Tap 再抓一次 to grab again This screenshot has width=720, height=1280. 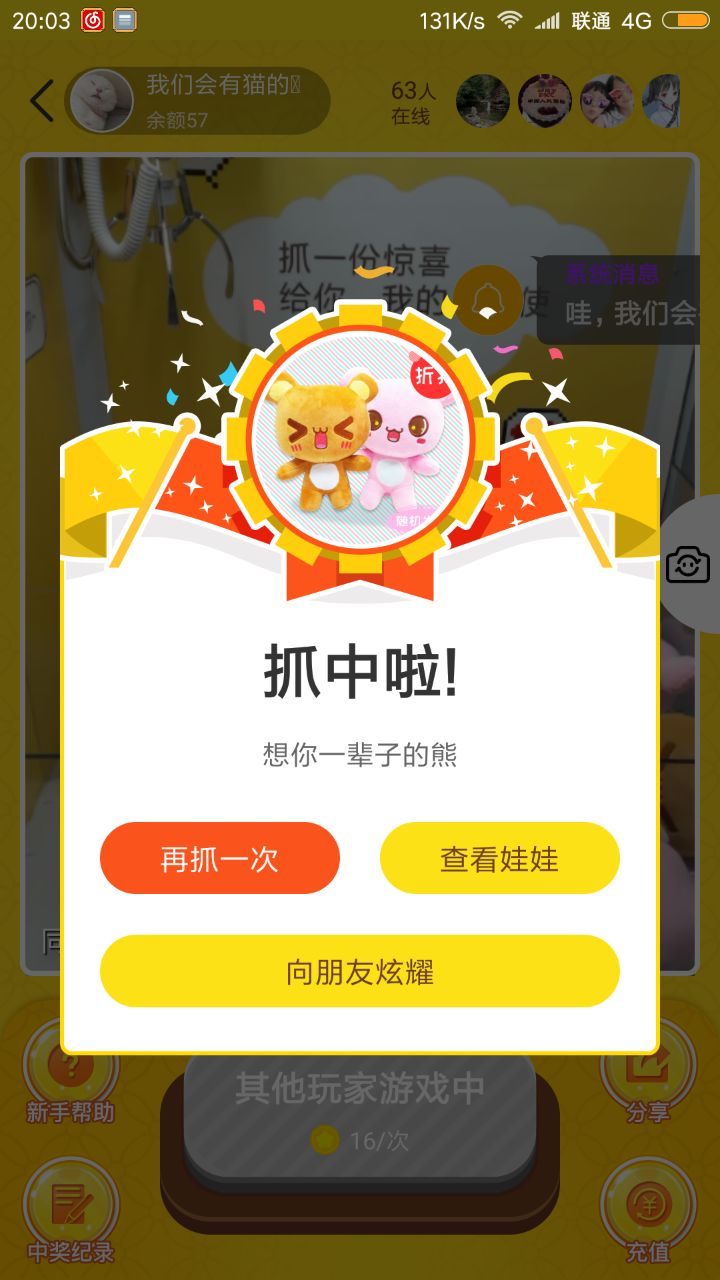(x=220, y=858)
